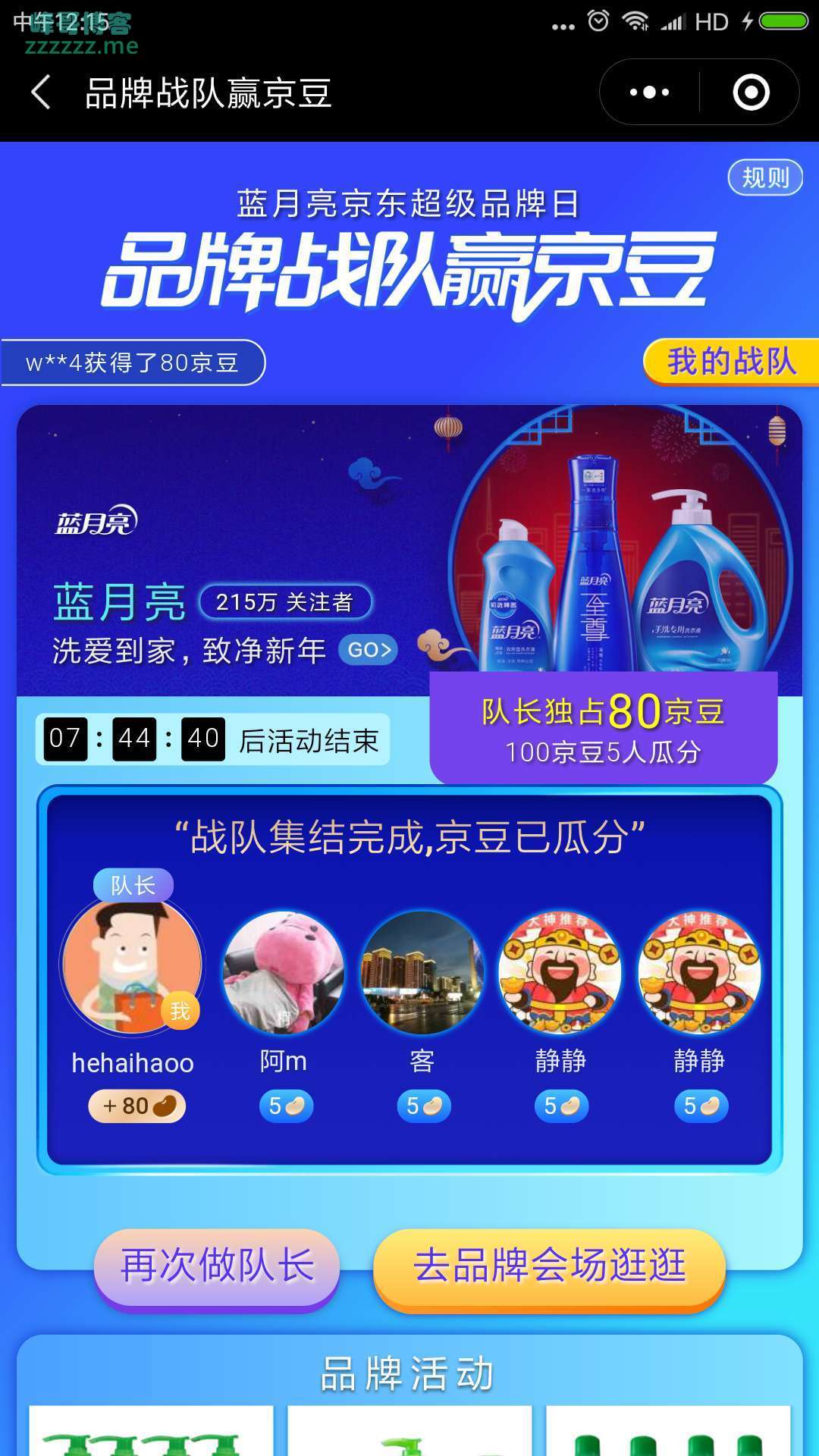Close the mini program with the circle icon
The image size is (819, 1456).
tap(750, 93)
